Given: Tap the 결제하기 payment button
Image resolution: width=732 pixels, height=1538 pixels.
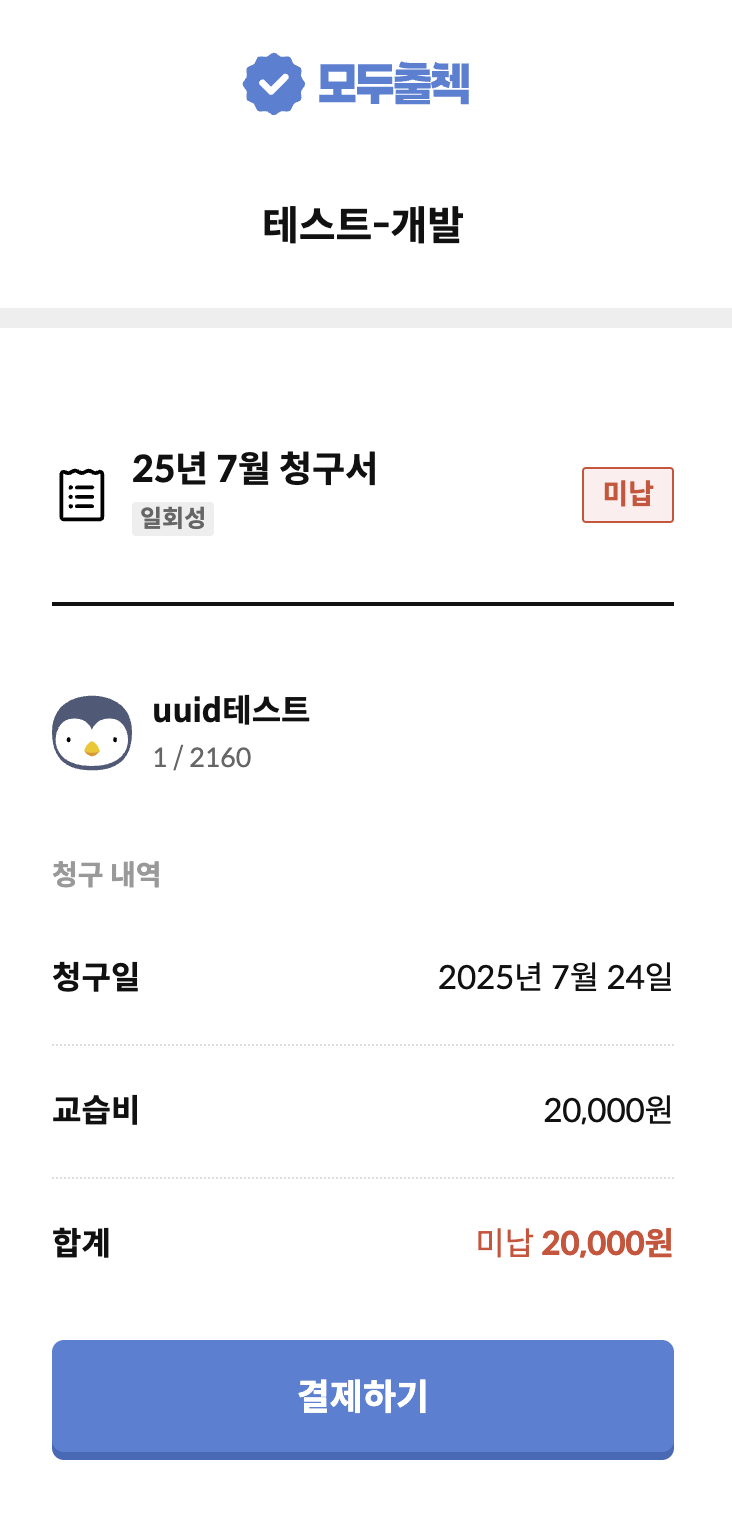Looking at the screenshot, I should [x=363, y=1397].
